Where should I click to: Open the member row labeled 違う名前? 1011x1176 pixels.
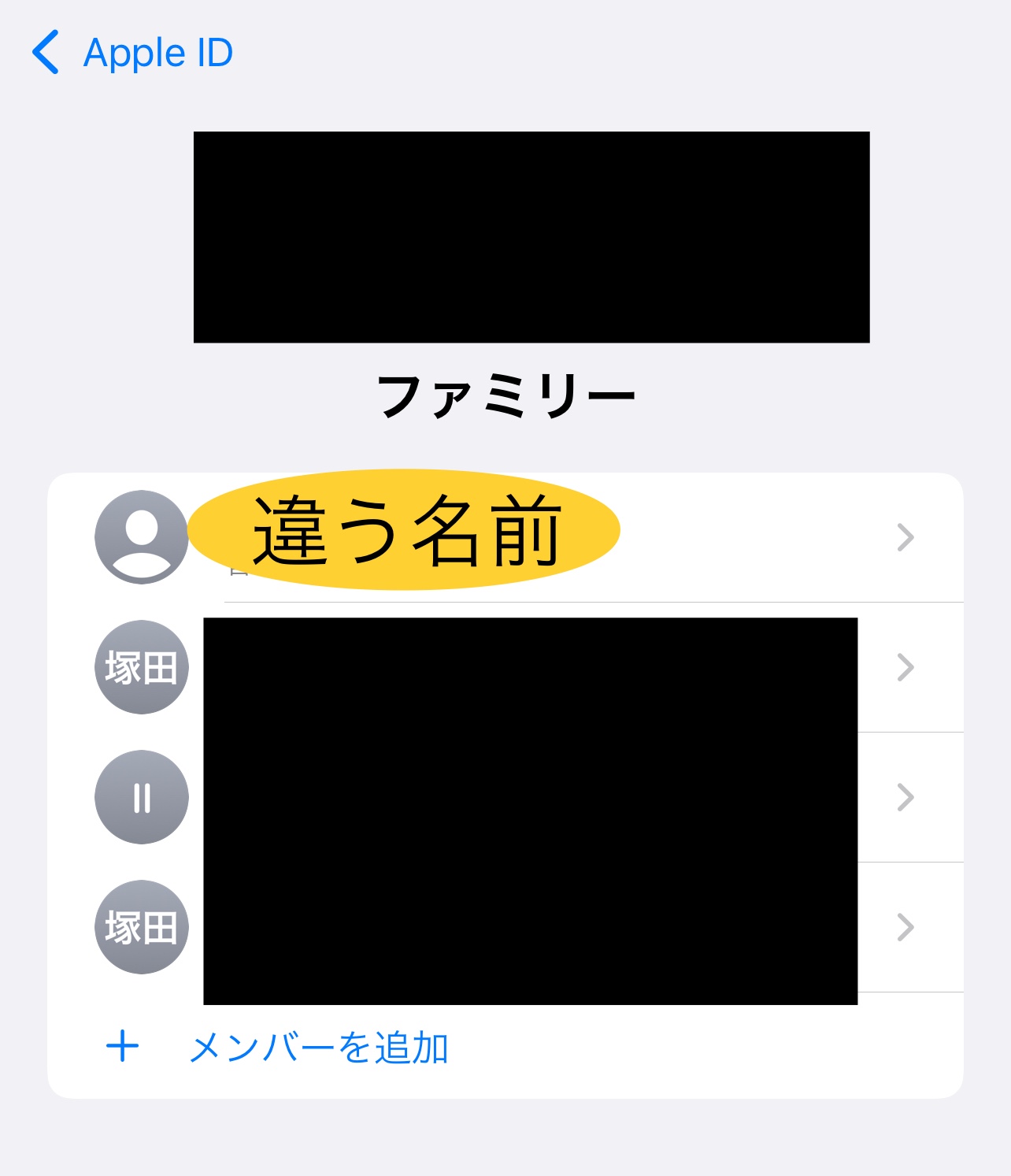pos(504,537)
